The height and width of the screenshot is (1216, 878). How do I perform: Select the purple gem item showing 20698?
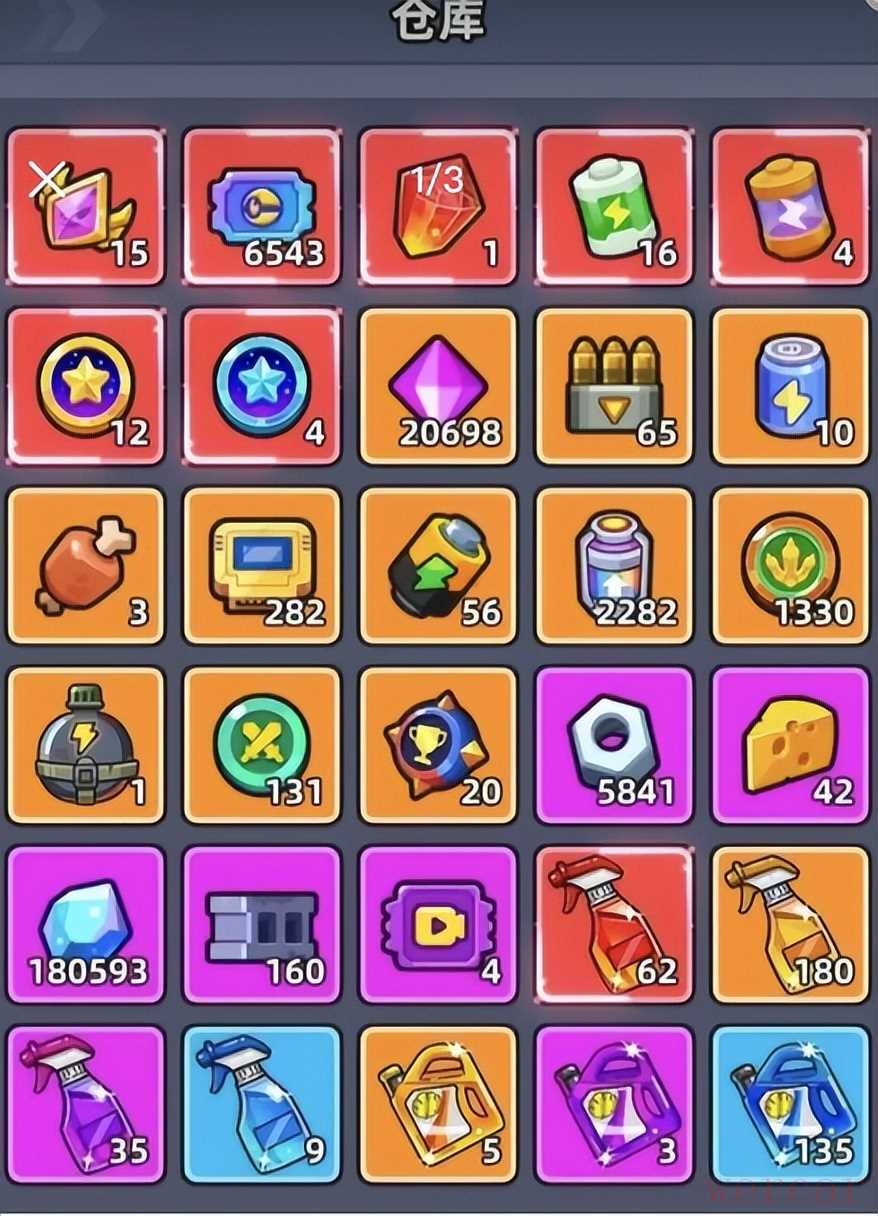(x=438, y=386)
